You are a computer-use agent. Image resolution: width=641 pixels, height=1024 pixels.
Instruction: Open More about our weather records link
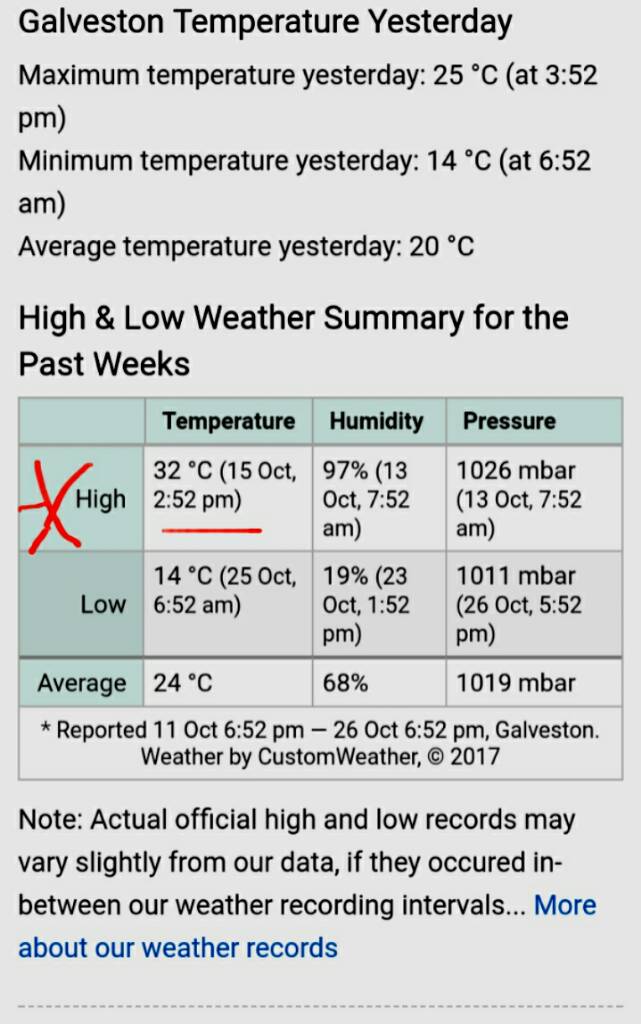coord(178,946)
